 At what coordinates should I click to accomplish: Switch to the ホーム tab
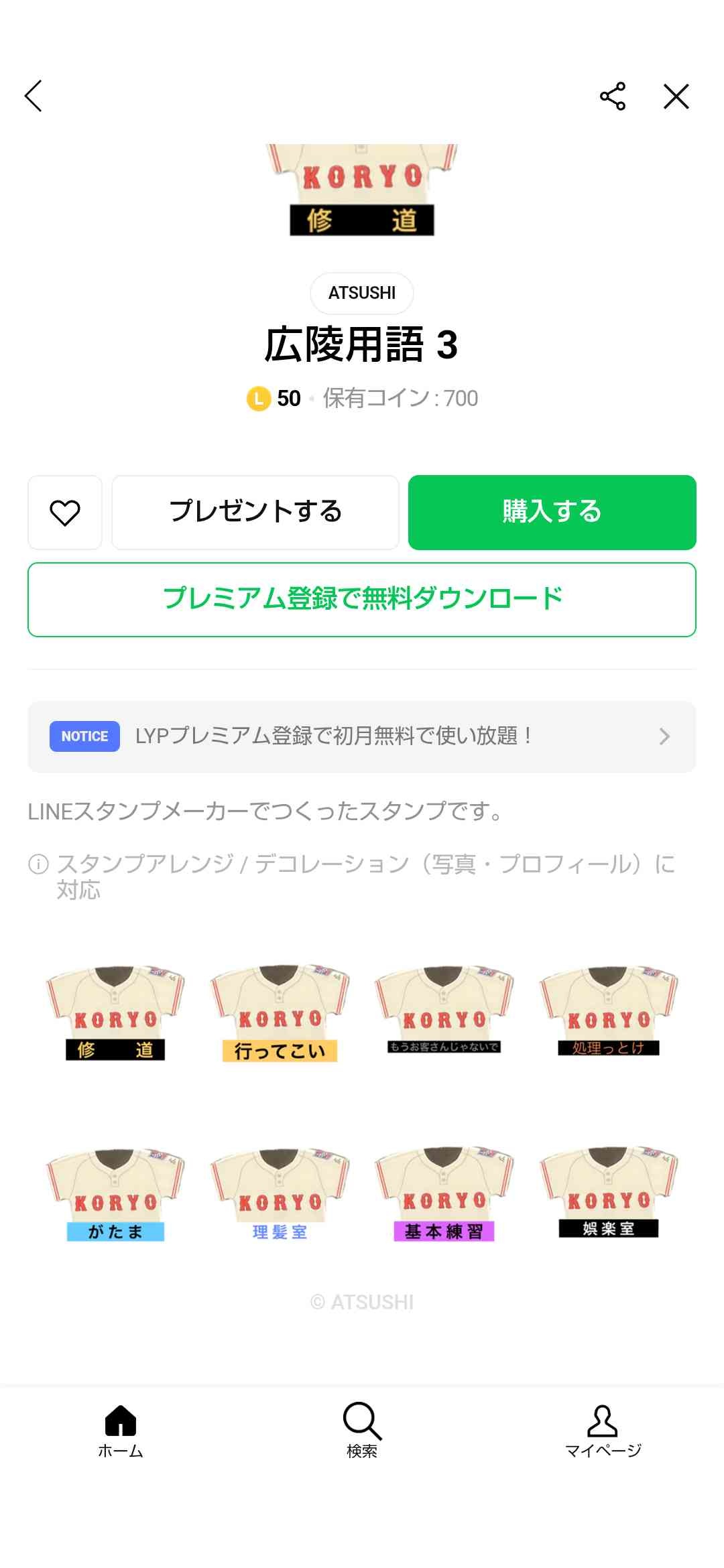pyautogui.click(x=121, y=1431)
